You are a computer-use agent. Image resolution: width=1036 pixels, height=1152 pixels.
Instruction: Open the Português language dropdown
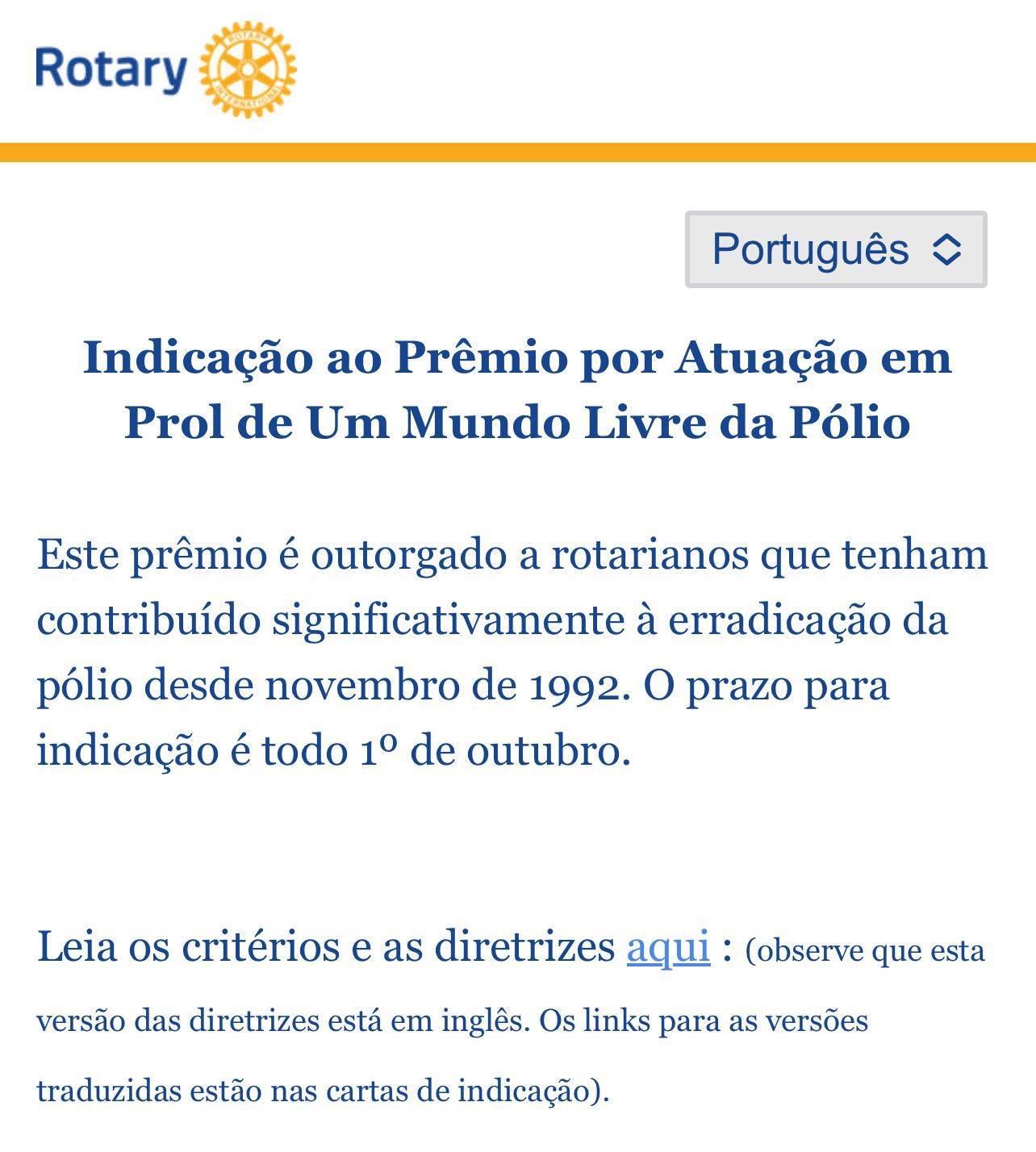click(x=835, y=249)
